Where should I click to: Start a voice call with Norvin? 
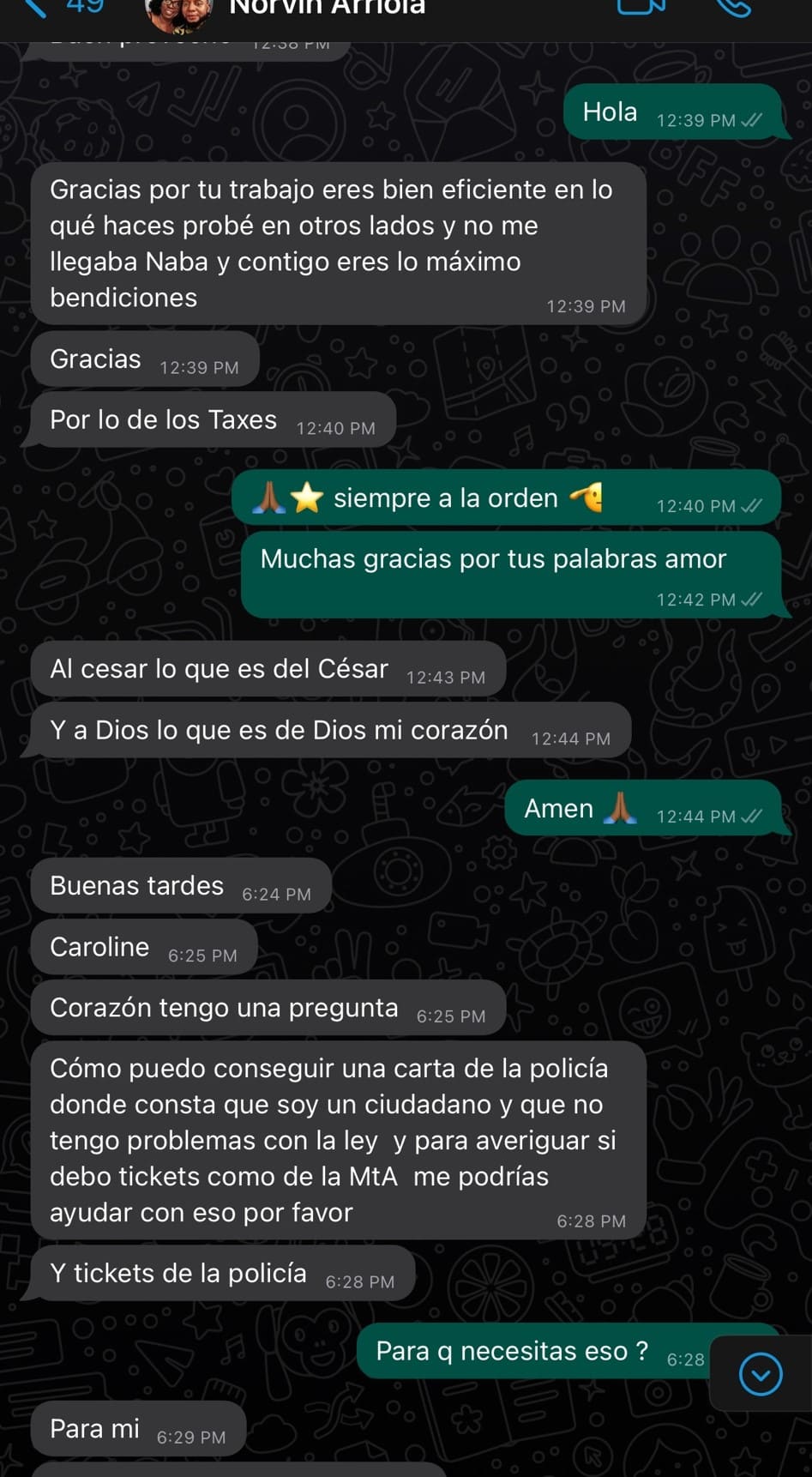click(733, 7)
